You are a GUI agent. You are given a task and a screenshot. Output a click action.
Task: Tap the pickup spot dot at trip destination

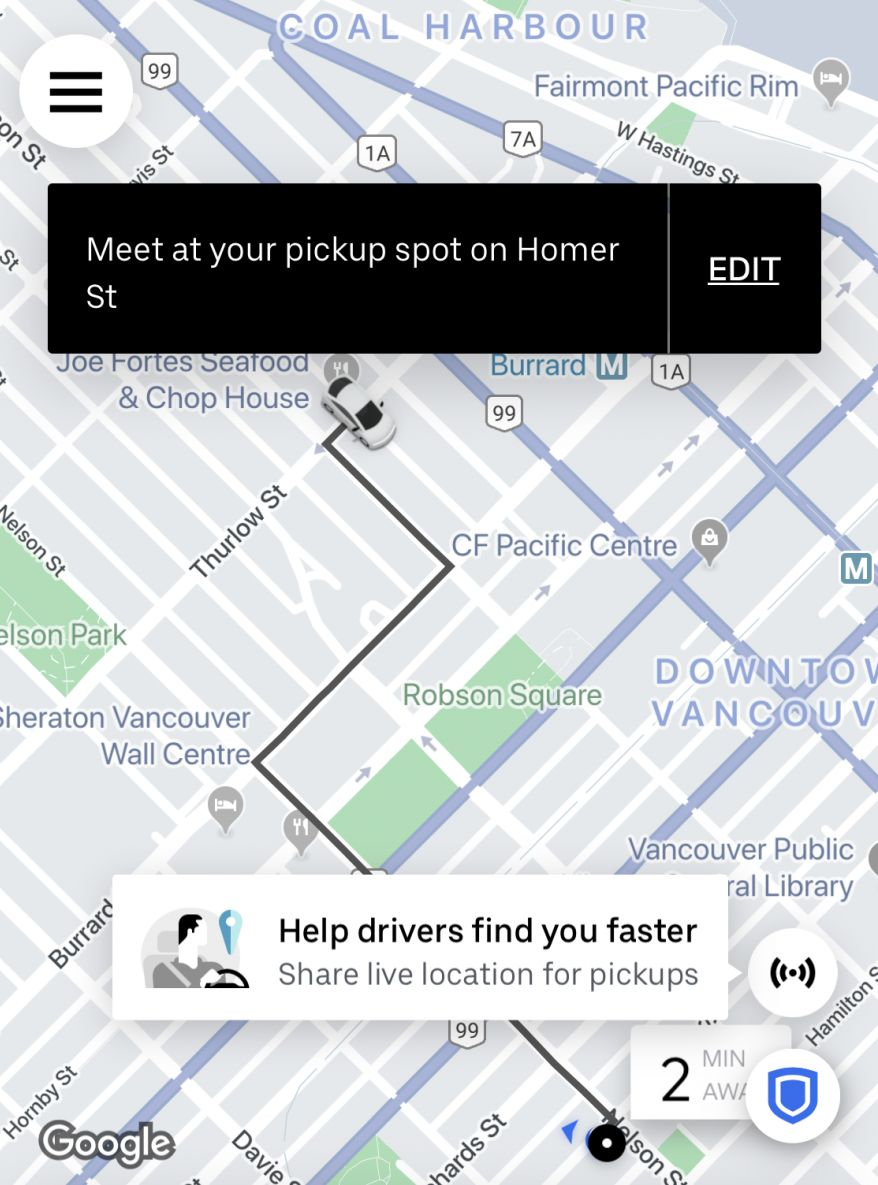tap(607, 1142)
